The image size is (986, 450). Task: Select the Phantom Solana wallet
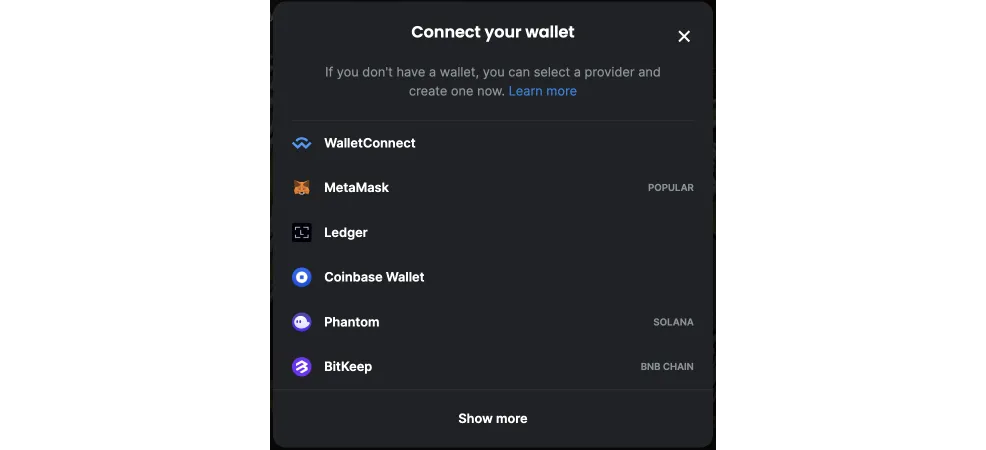tap(351, 322)
